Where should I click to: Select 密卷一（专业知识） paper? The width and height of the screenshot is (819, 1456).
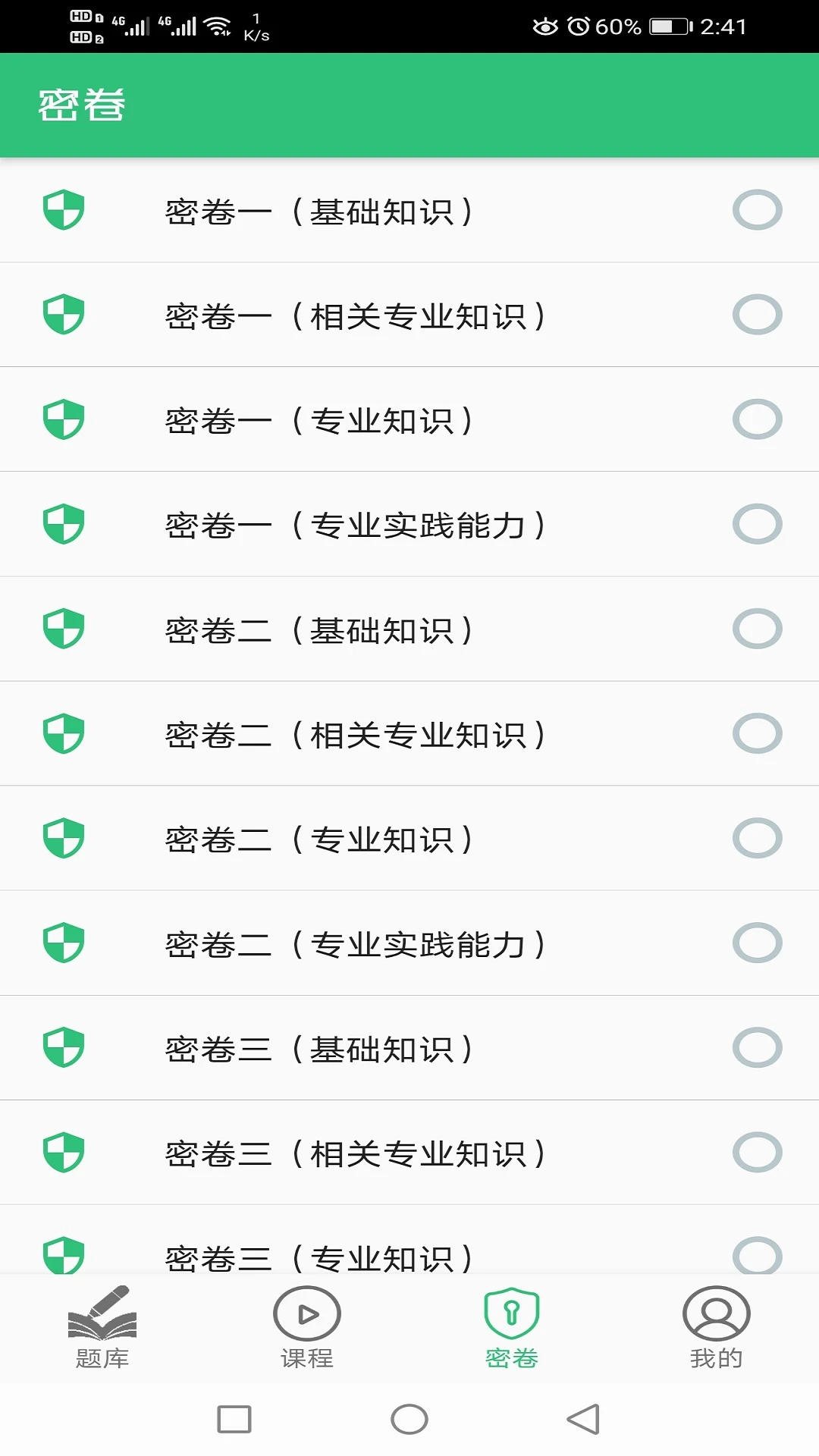point(318,420)
